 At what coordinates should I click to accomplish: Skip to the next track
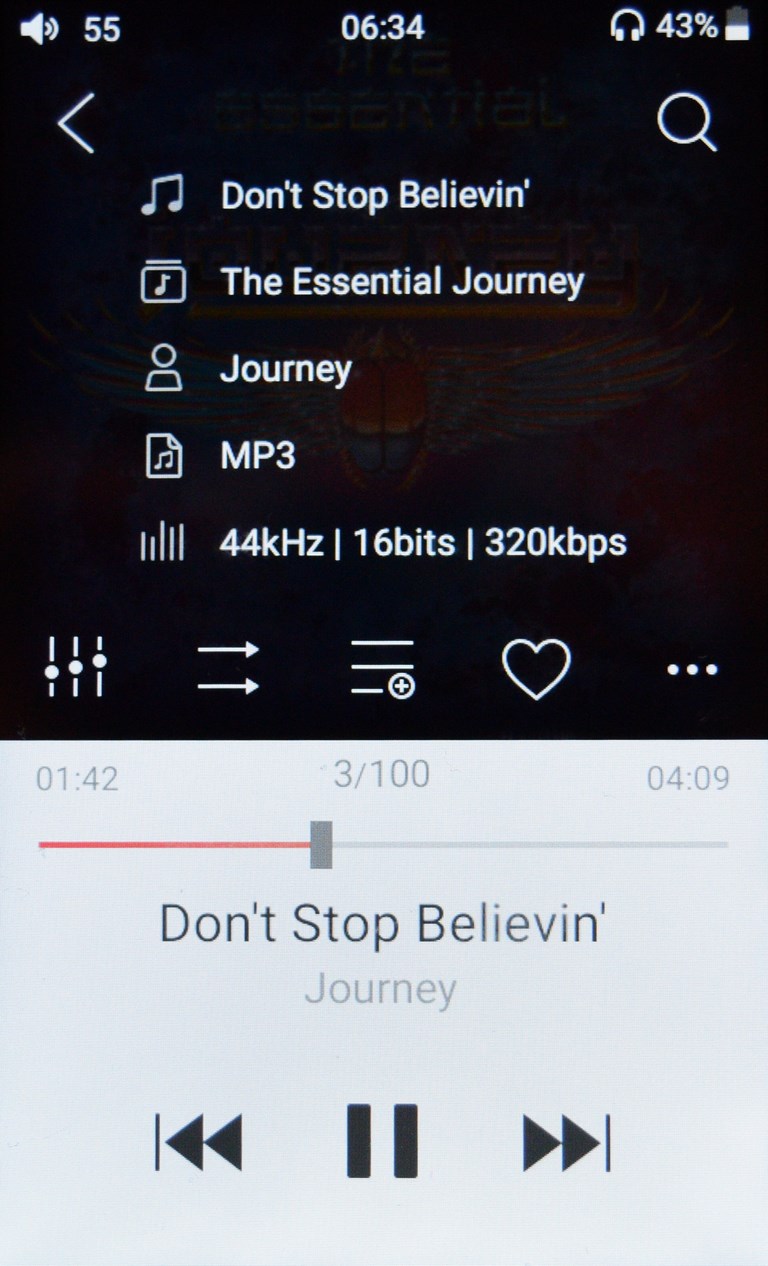566,1141
